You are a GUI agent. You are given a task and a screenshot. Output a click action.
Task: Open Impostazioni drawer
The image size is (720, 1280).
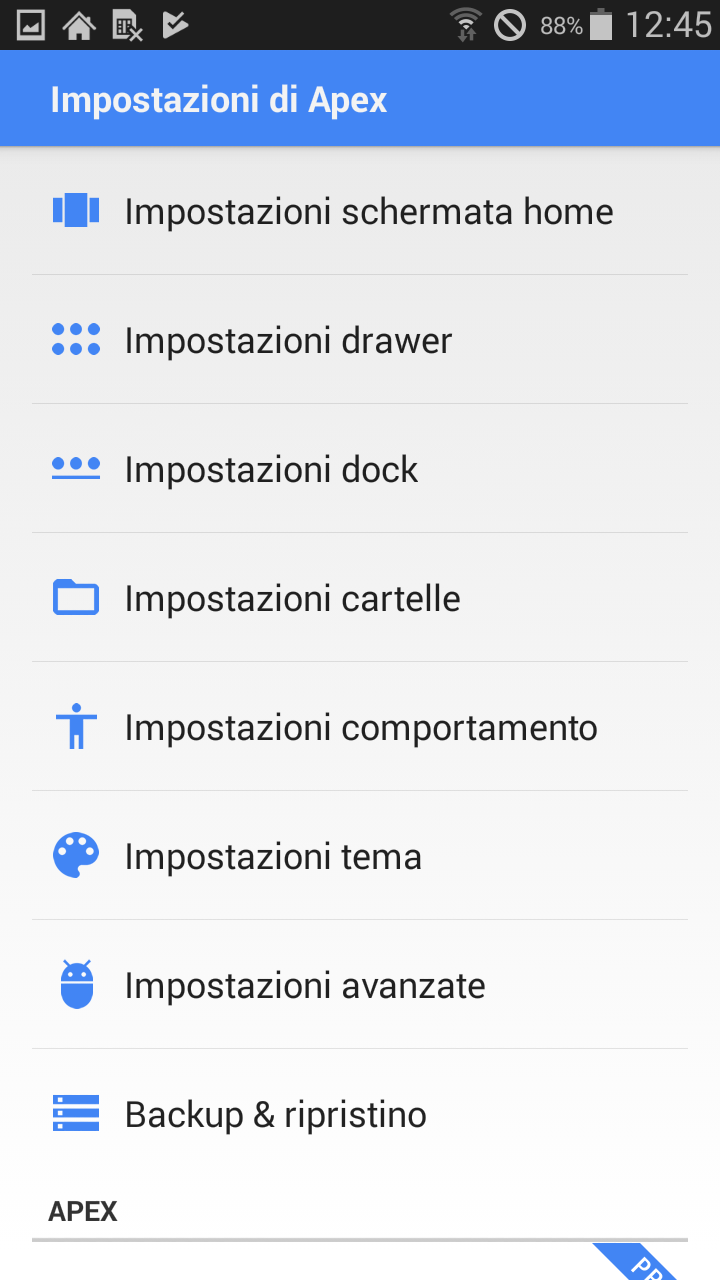pos(360,340)
